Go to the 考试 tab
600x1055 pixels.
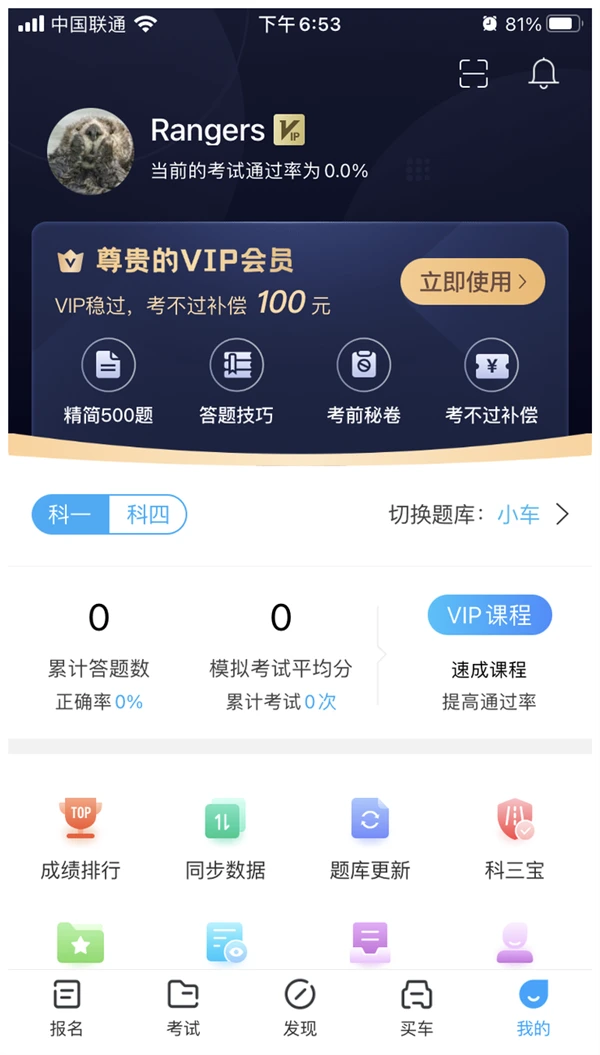[x=183, y=1008]
